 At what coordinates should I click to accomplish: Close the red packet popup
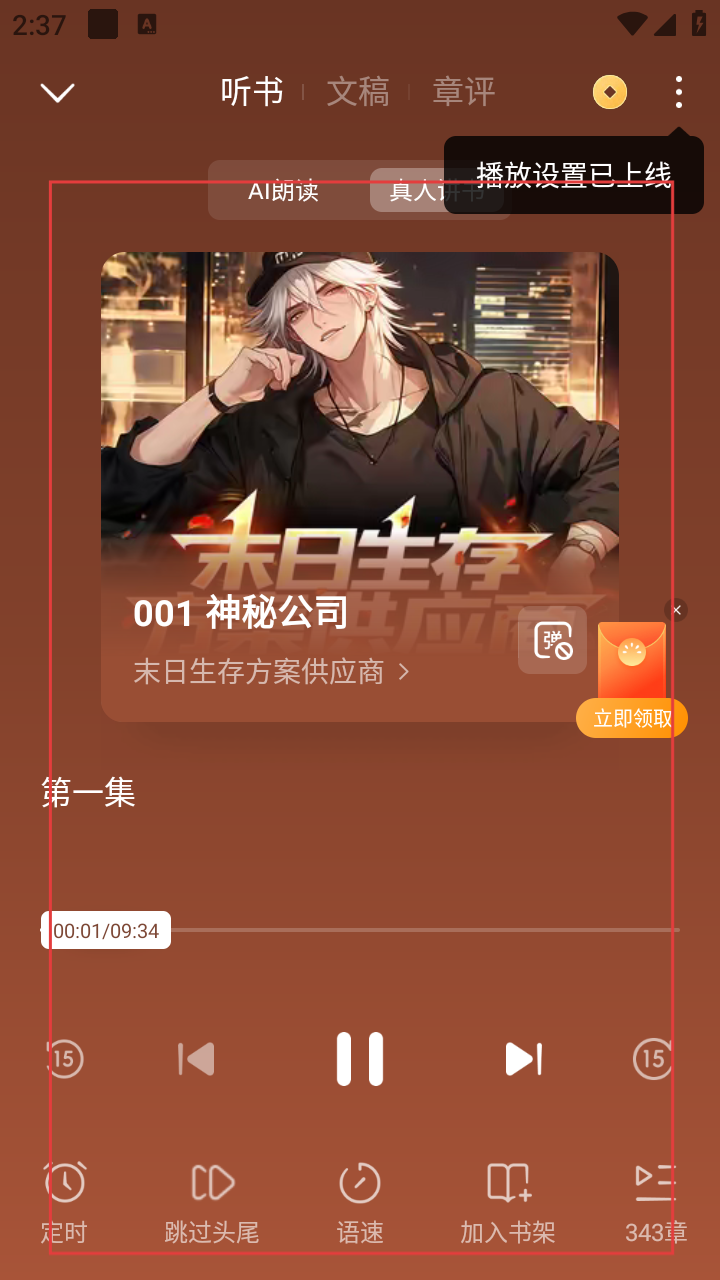coord(676,610)
